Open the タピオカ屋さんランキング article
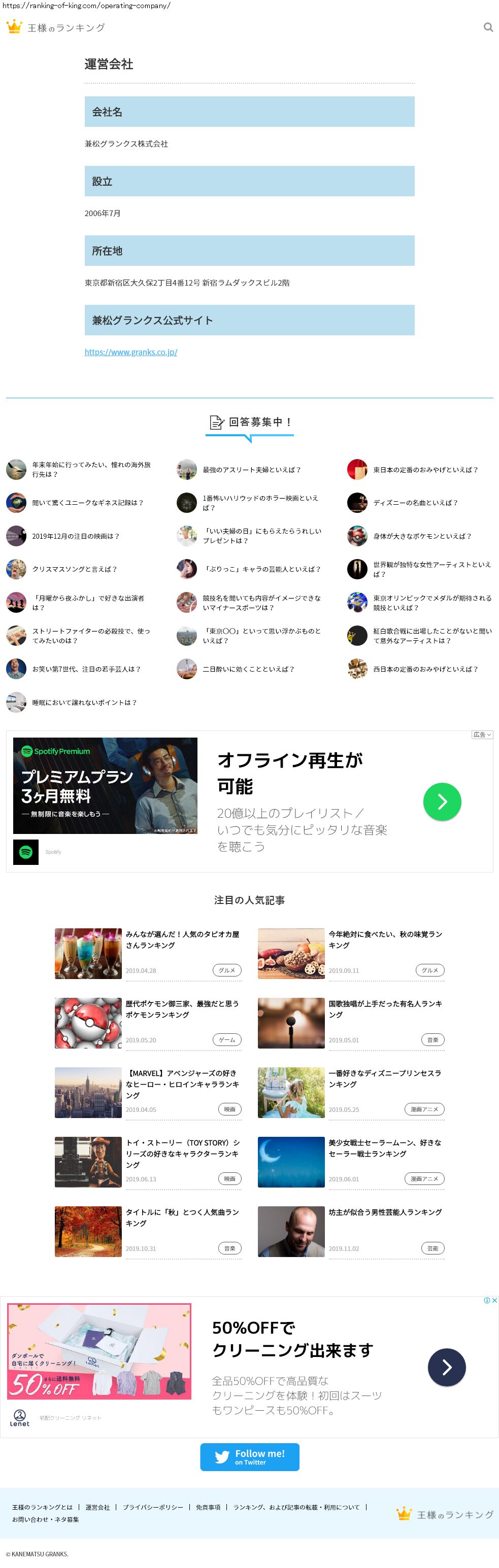This screenshot has width=499, height=1568. [182, 940]
